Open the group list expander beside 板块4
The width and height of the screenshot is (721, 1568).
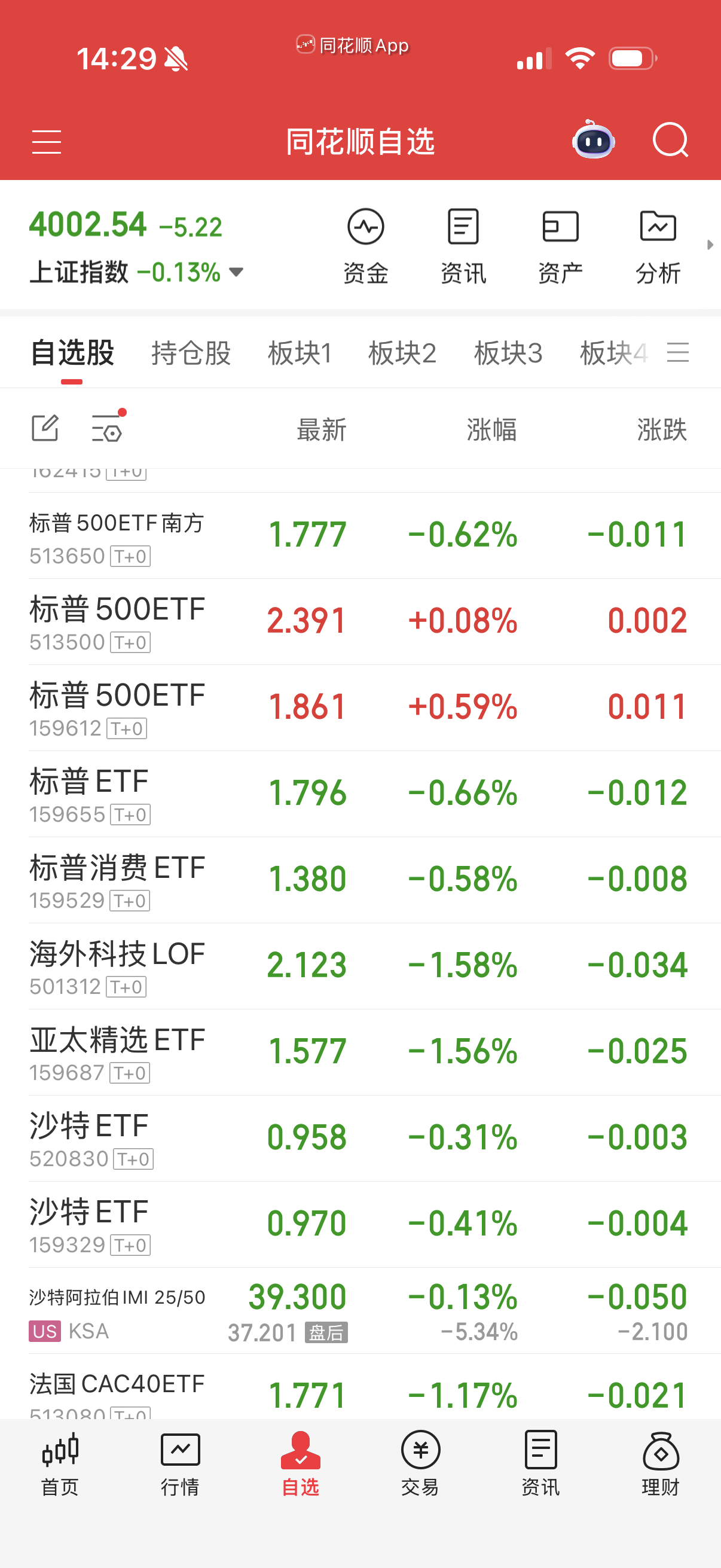[x=679, y=353]
